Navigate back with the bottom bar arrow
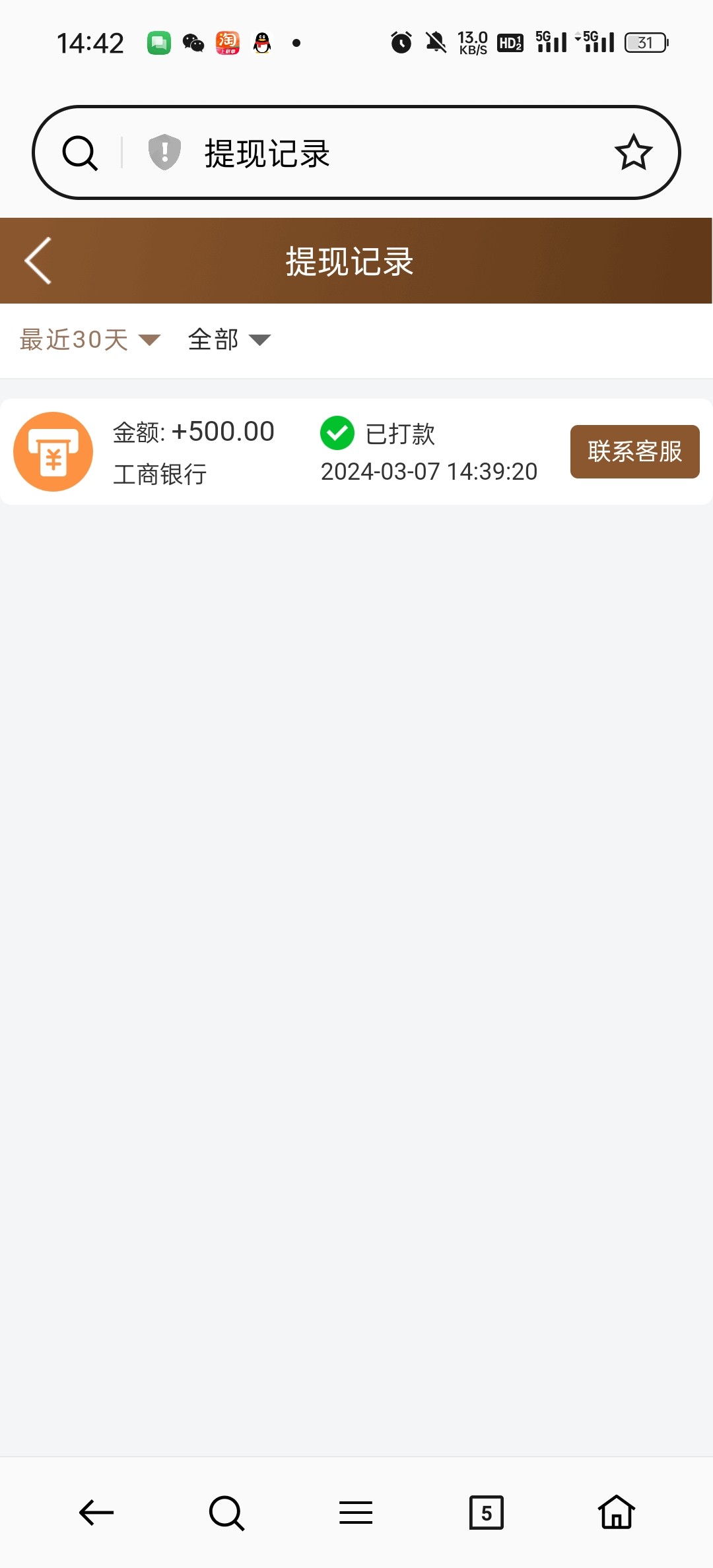 [x=96, y=1513]
